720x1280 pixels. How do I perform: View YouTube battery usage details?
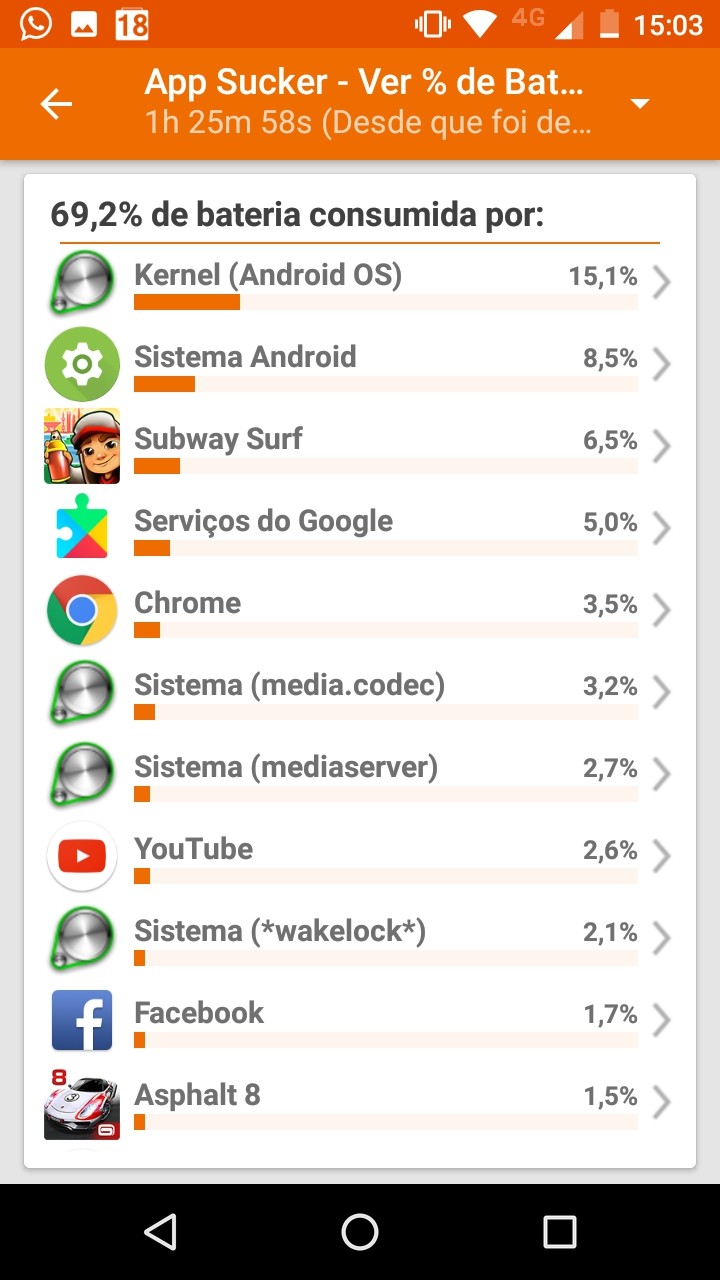pos(360,858)
